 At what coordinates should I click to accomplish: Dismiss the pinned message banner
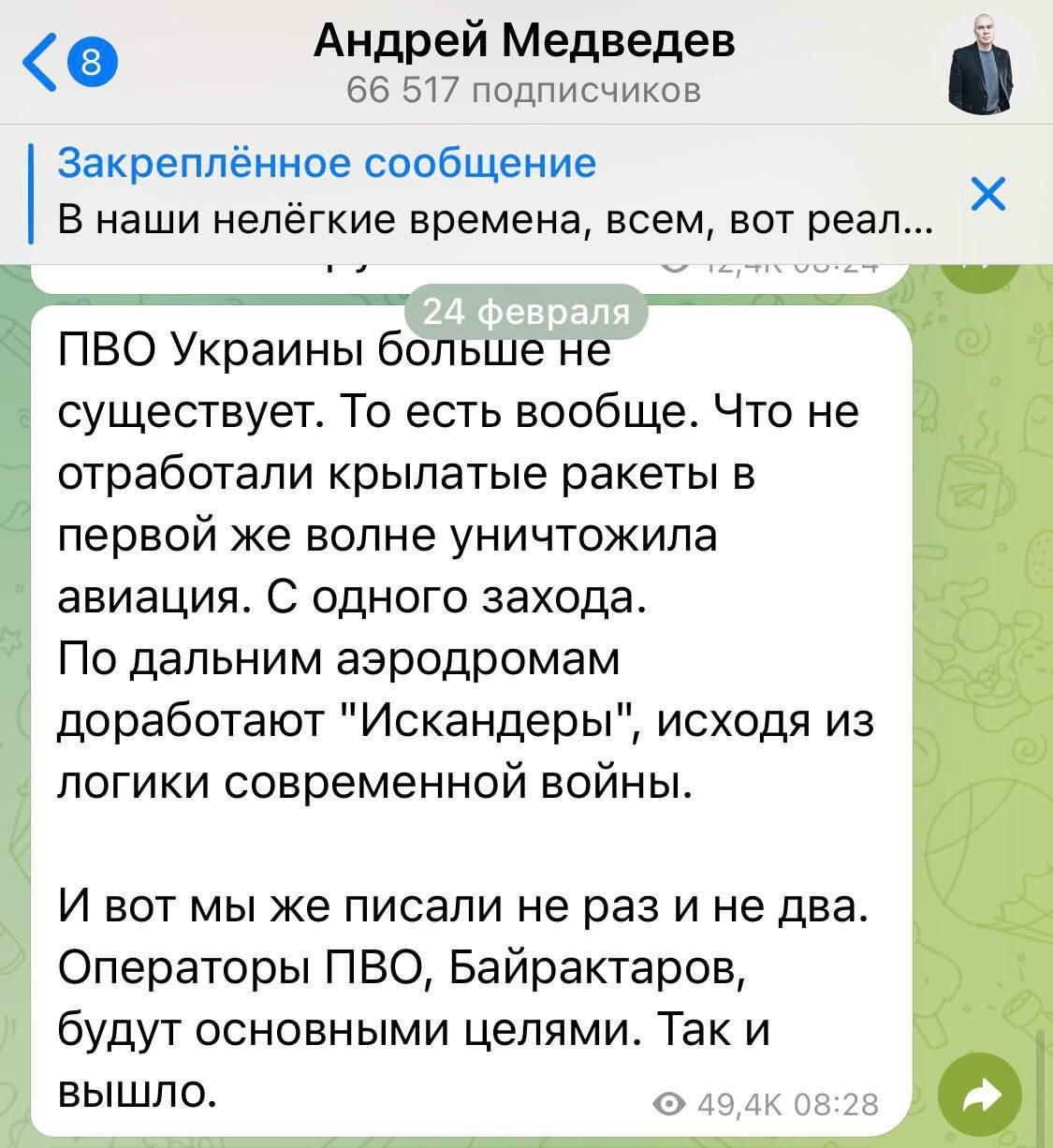point(987,194)
